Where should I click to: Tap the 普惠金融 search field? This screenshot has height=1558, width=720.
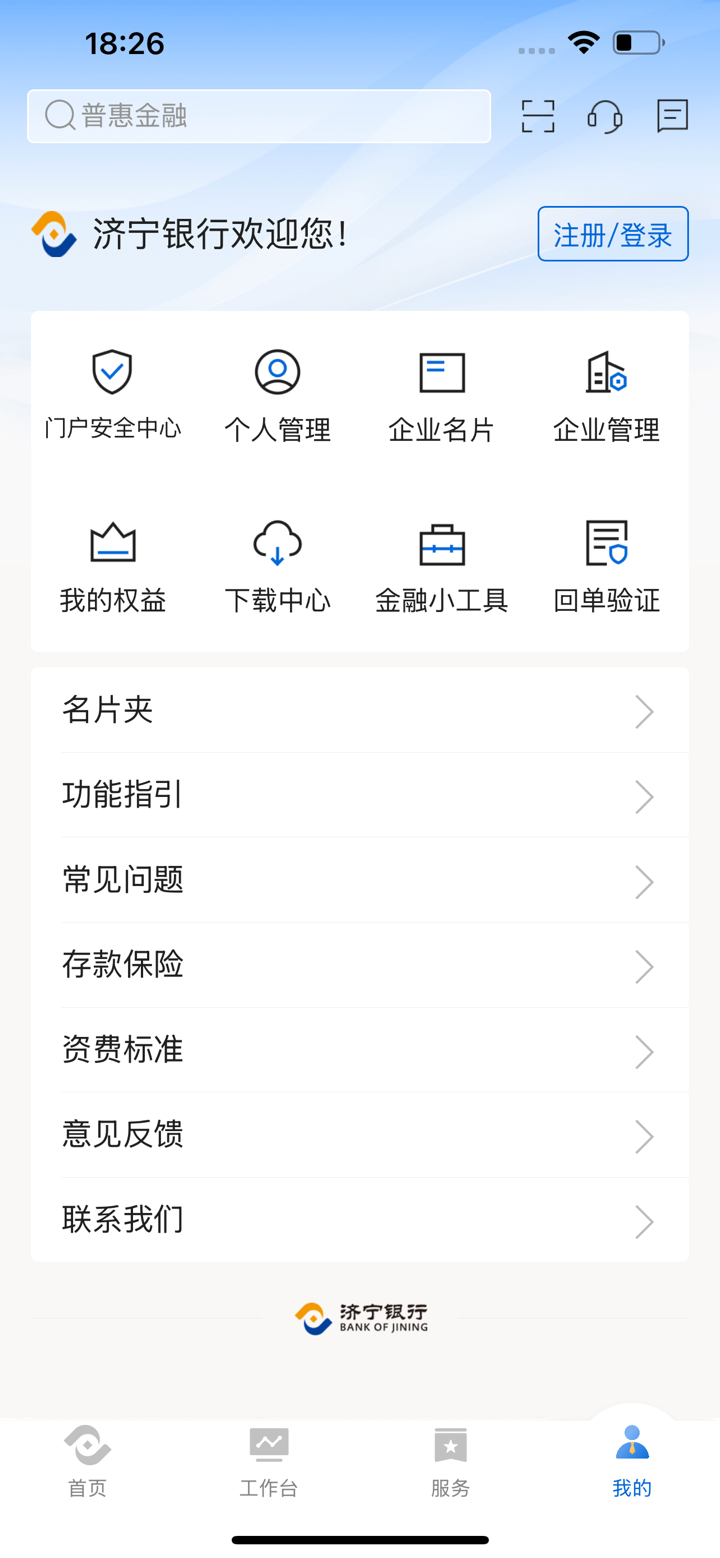pos(258,116)
